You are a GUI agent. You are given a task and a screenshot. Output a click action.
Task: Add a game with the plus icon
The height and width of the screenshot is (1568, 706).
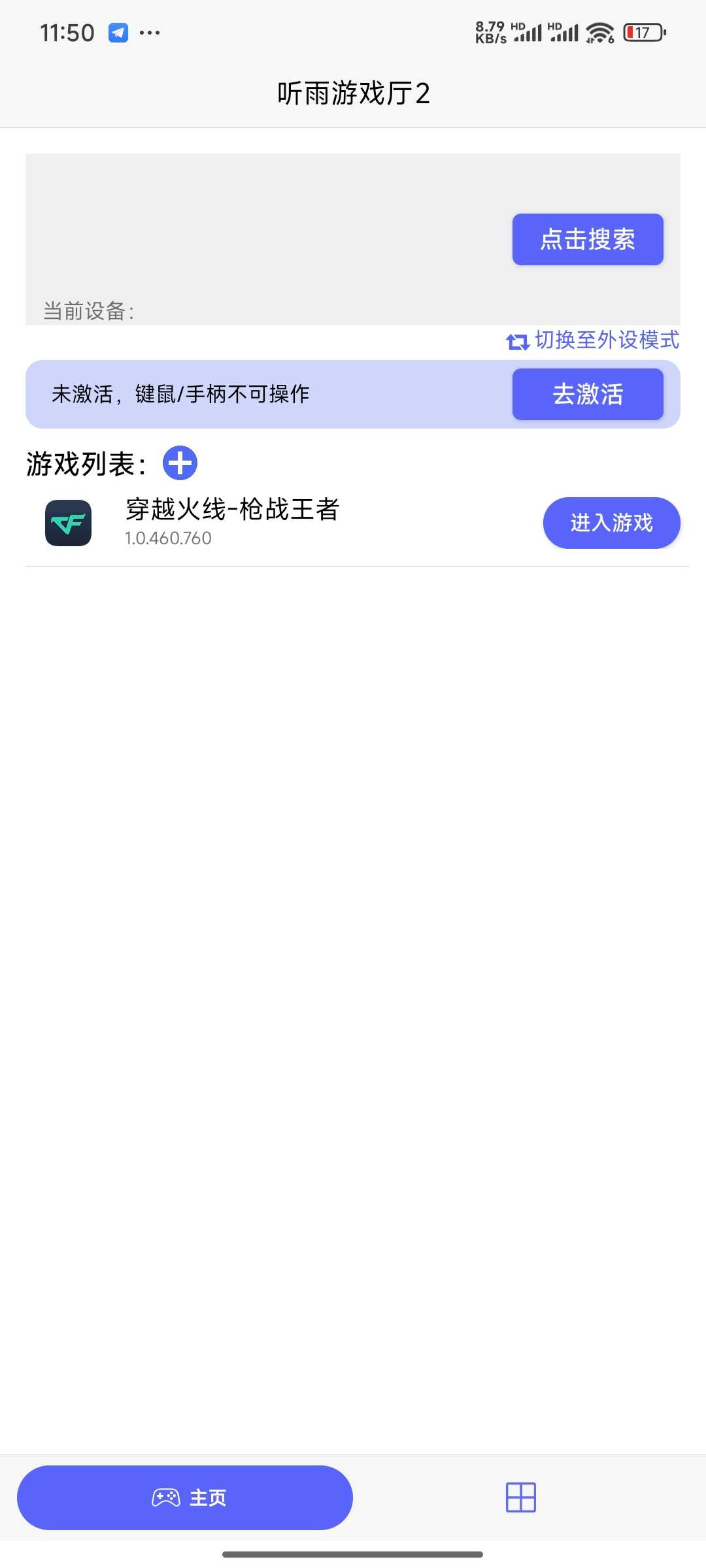tap(180, 463)
